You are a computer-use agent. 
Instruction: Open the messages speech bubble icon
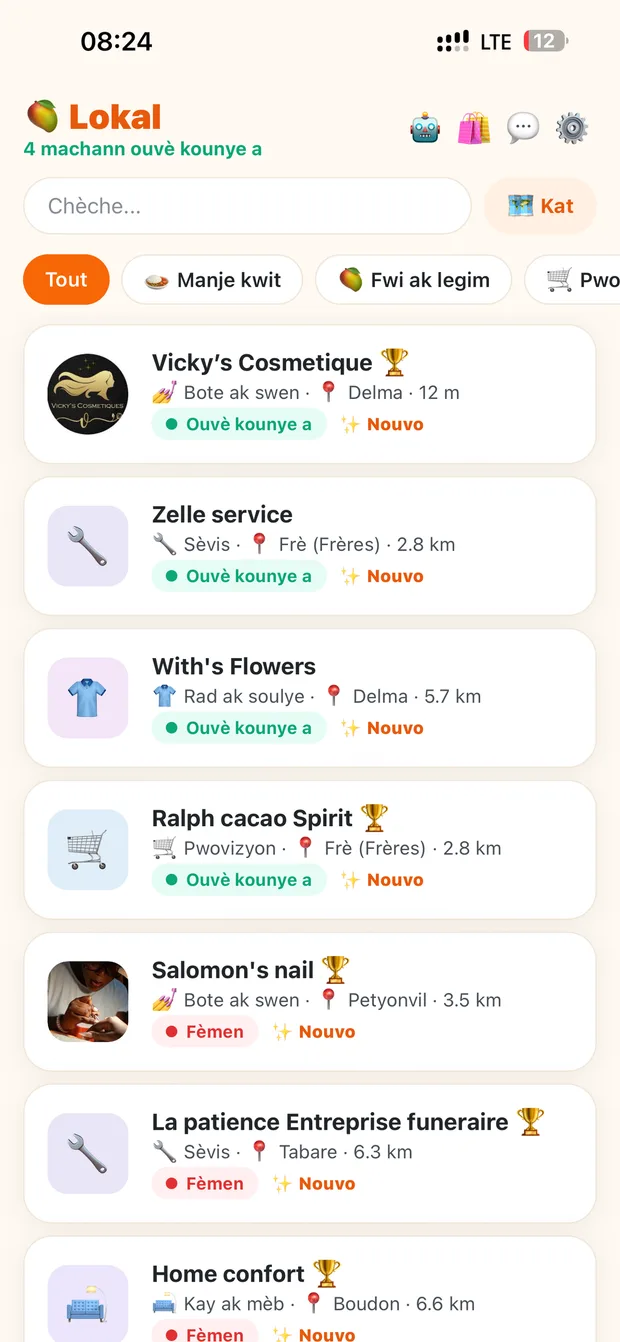coord(523,128)
